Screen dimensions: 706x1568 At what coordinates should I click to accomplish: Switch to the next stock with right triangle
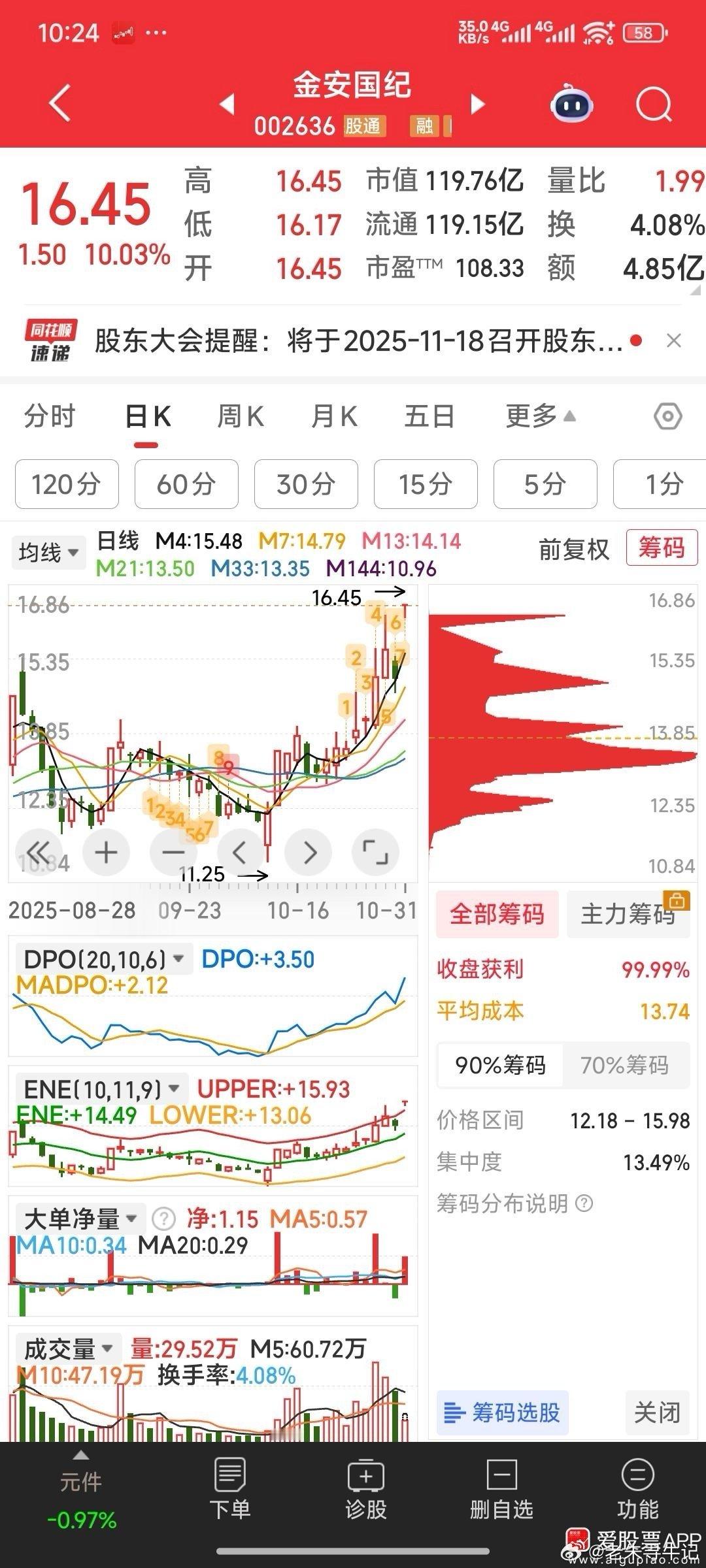(479, 104)
